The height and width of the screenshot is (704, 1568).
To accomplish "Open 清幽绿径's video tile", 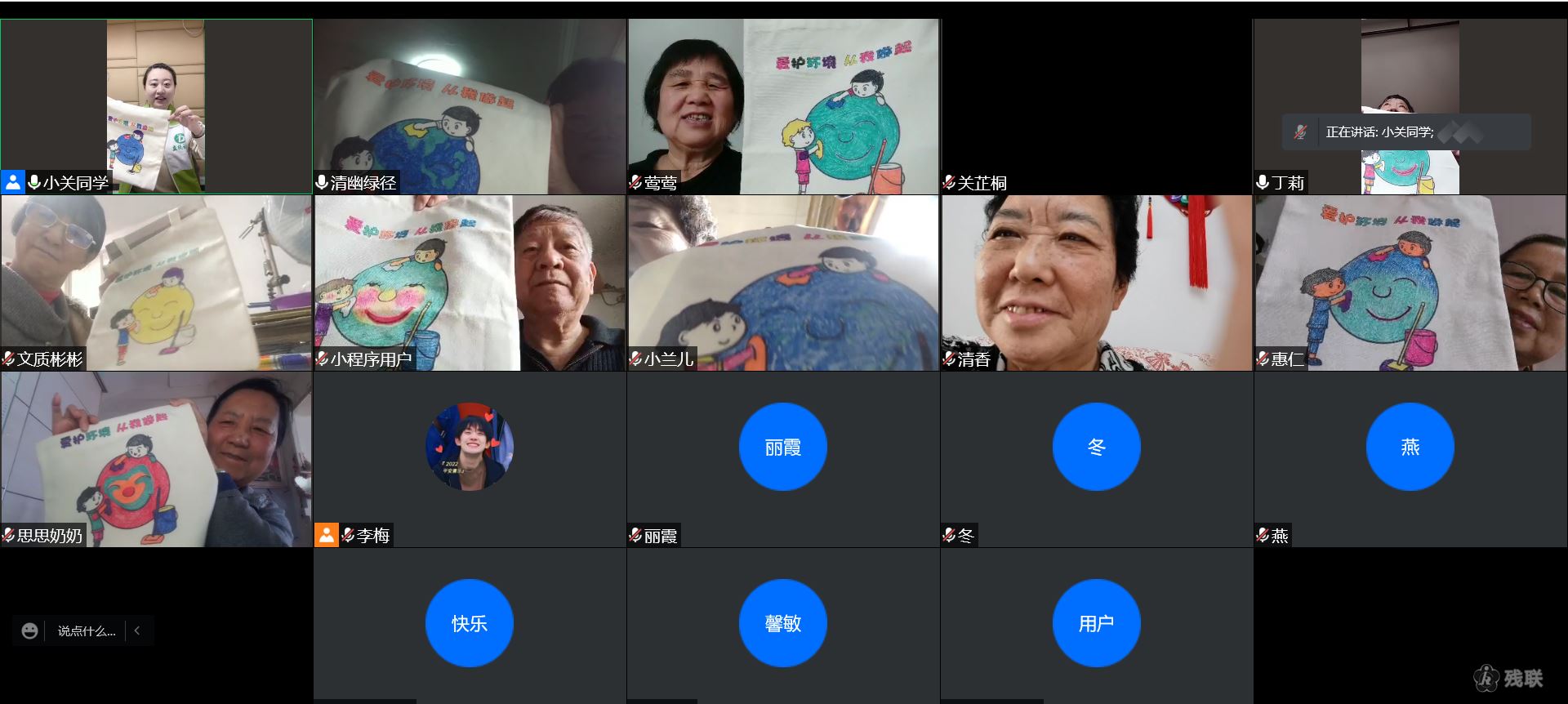I will click(x=470, y=106).
